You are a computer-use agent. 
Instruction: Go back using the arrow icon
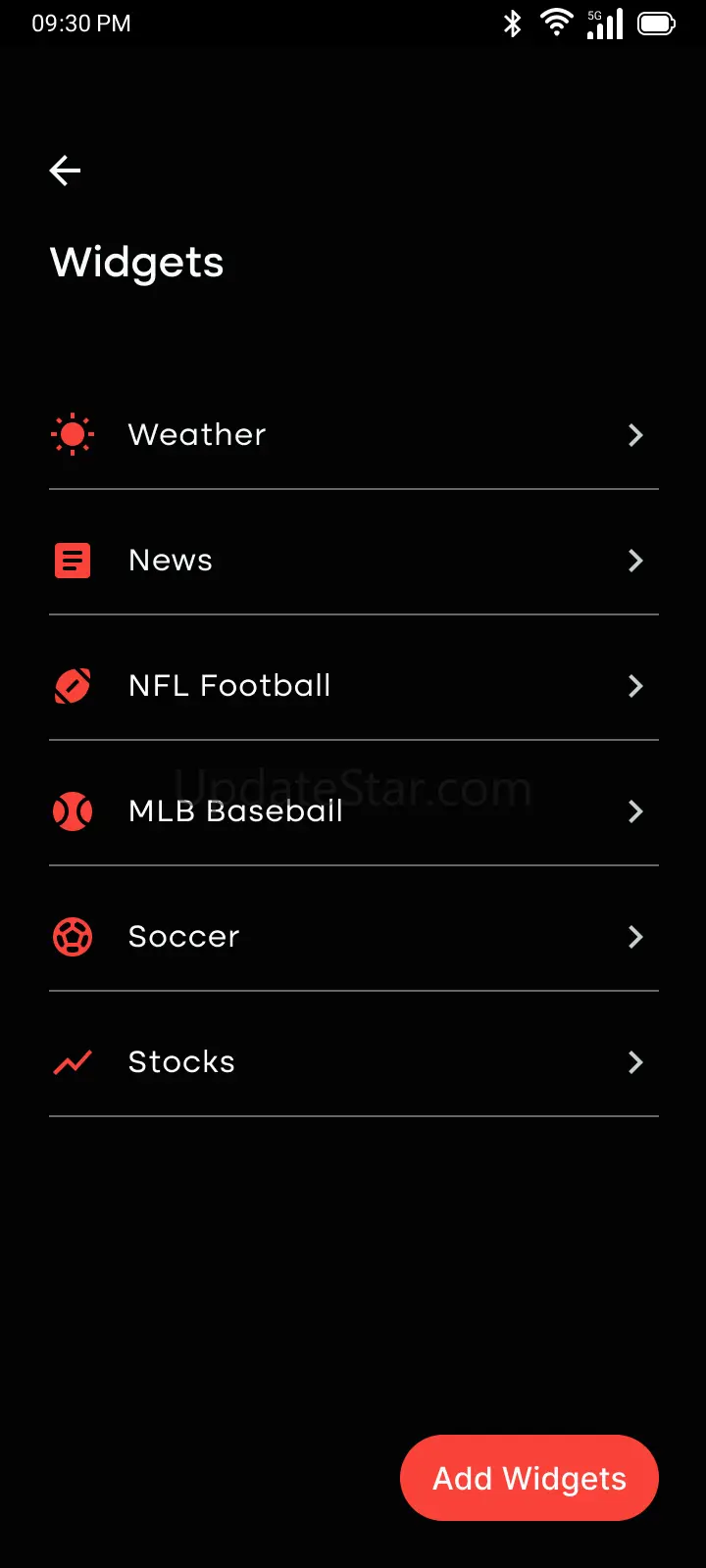tap(65, 171)
